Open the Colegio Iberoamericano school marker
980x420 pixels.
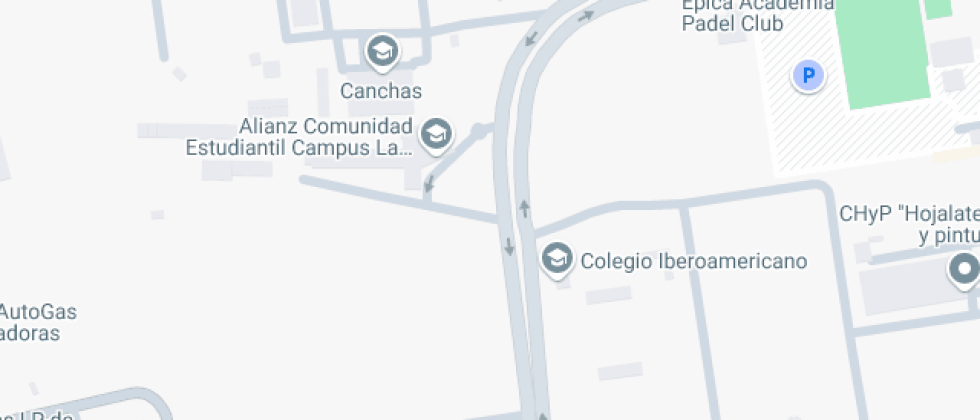(556, 260)
